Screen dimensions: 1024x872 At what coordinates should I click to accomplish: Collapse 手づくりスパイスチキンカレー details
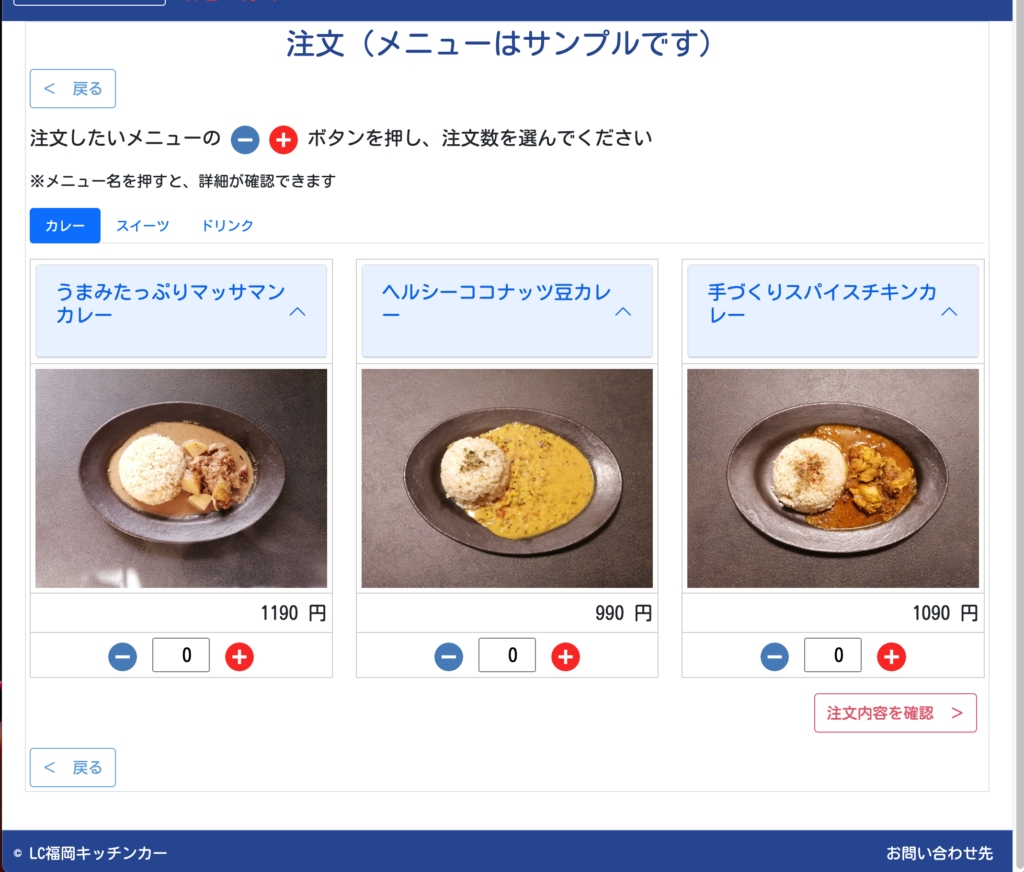pyautogui.click(x=949, y=312)
